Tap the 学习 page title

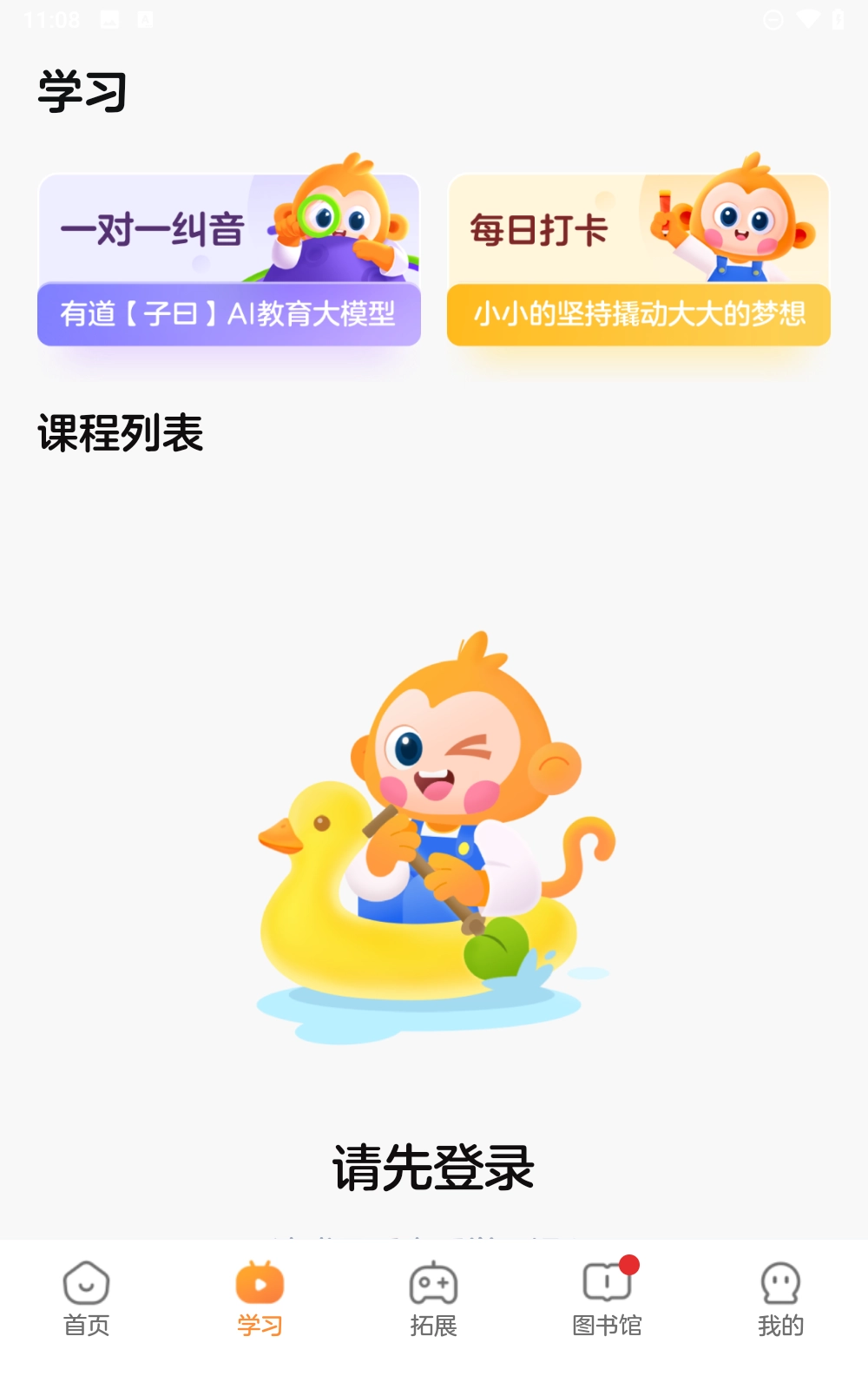[x=83, y=91]
